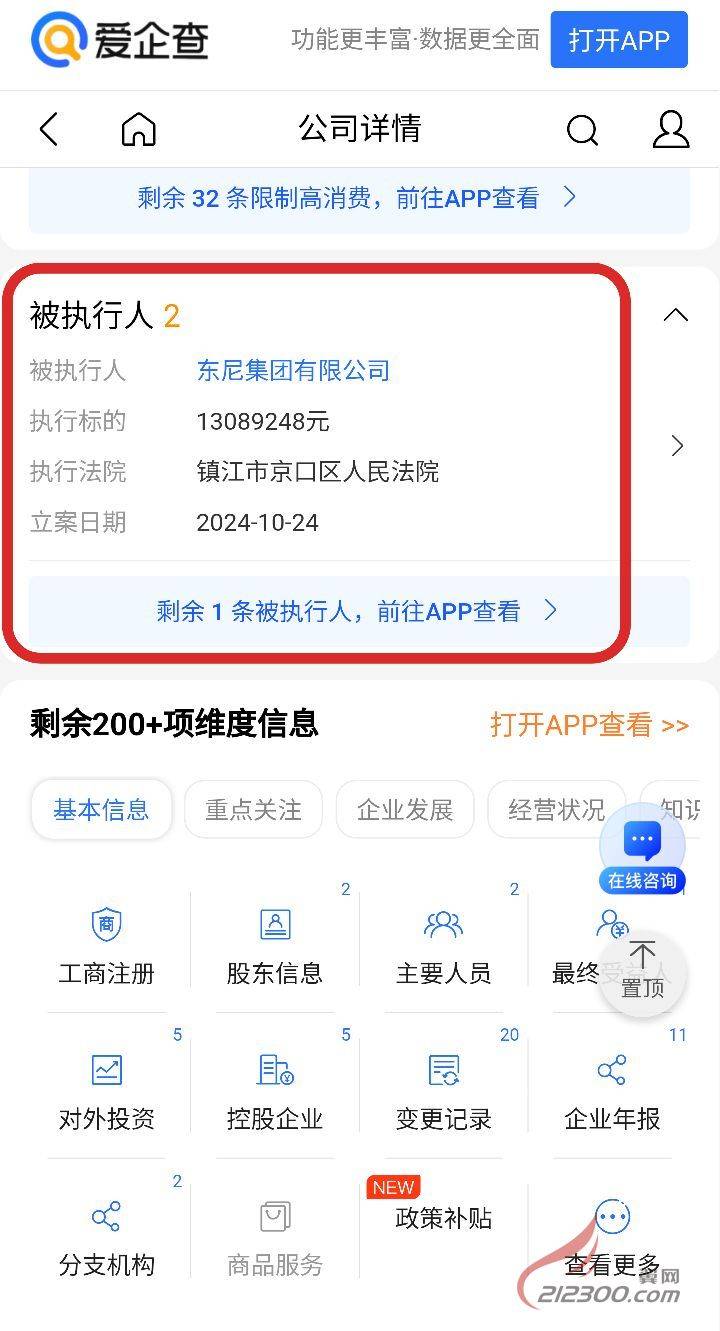Open the user profile icon
The image size is (720, 1331).
click(x=670, y=129)
